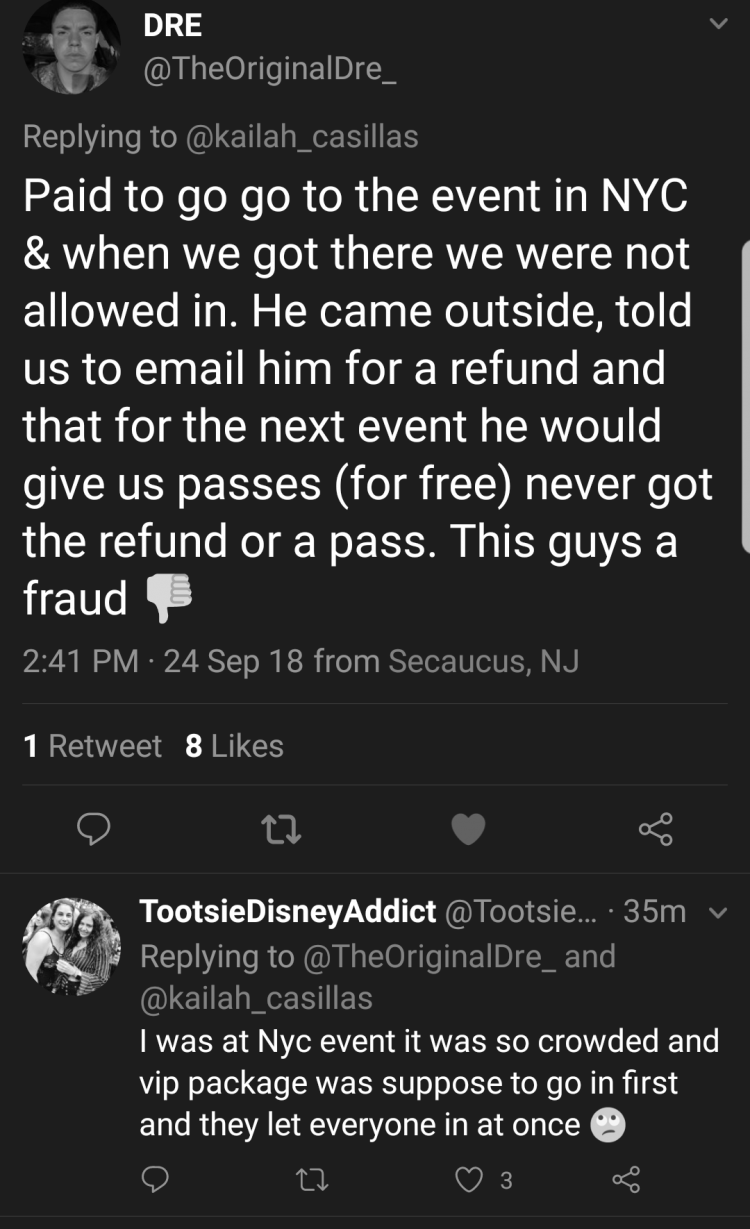
Task: Reply to TootsieDisneyAddict's tweet
Action: 154,1181
